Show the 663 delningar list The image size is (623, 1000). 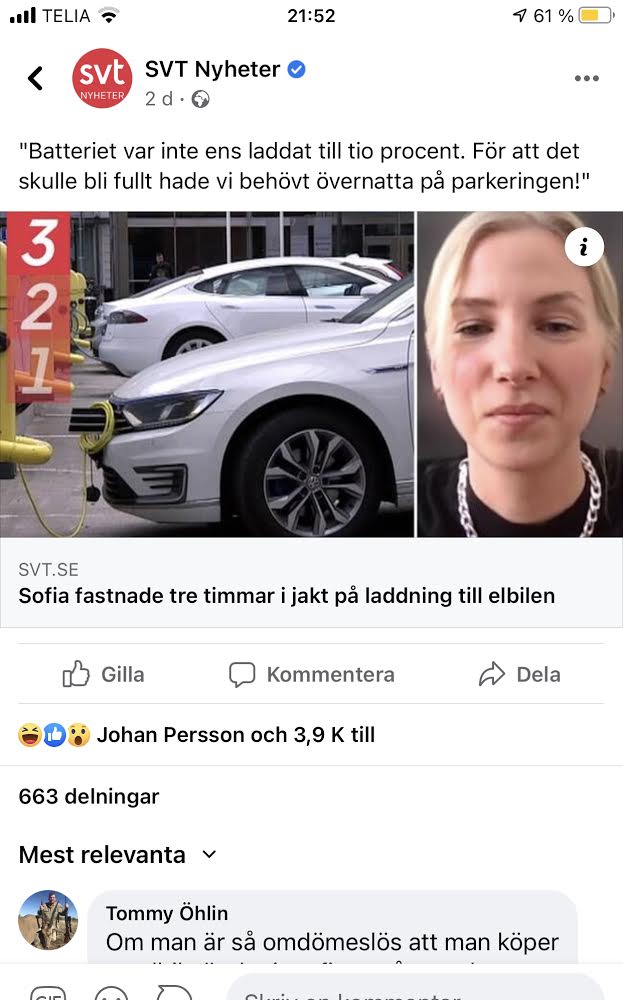tap(89, 797)
